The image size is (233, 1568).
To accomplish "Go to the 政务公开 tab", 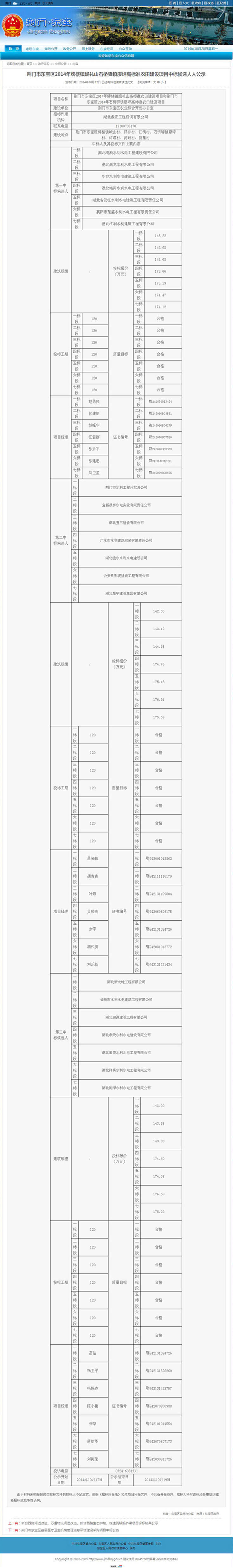I will tap(69, 49).
